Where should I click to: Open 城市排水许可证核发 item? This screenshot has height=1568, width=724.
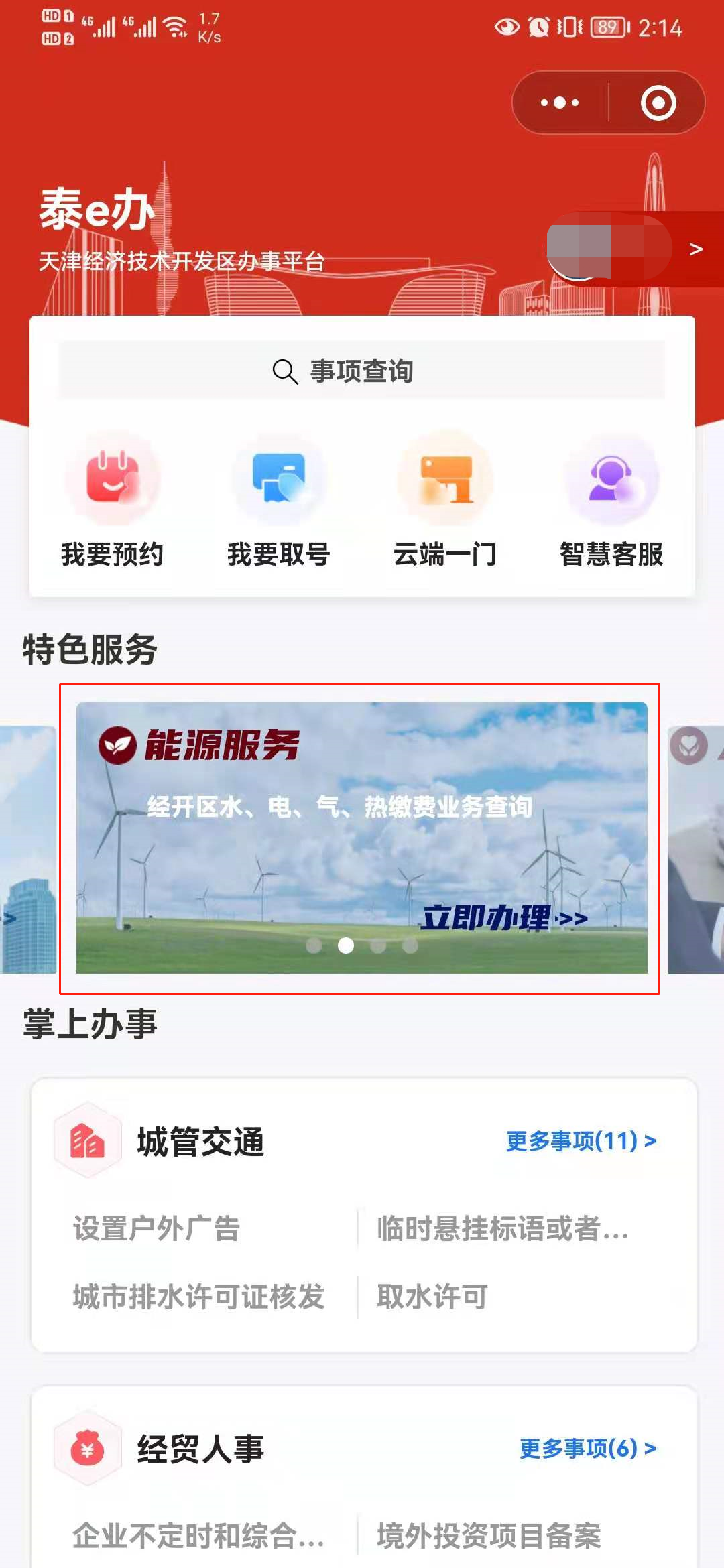point(198,1297)
